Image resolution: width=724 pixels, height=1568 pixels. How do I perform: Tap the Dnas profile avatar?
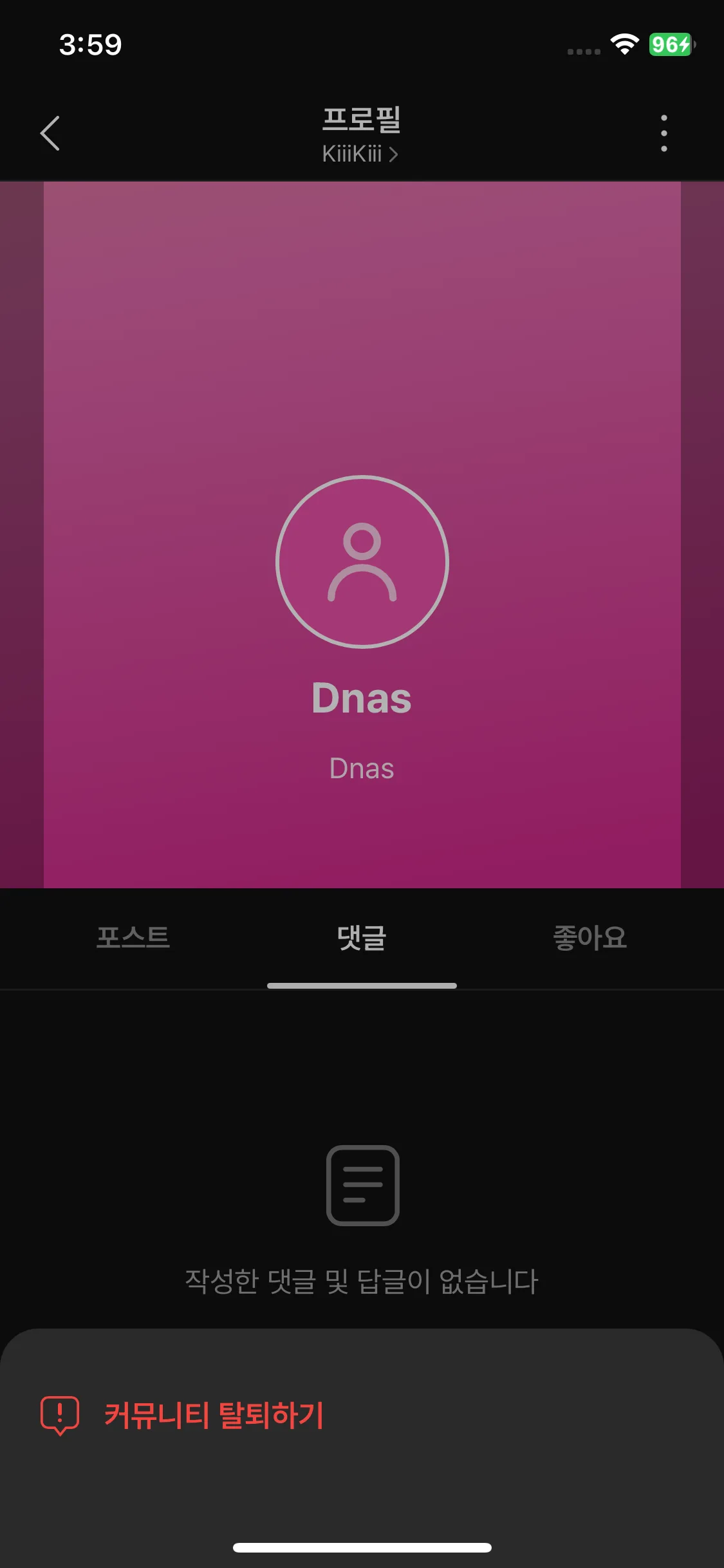(362, 562)
